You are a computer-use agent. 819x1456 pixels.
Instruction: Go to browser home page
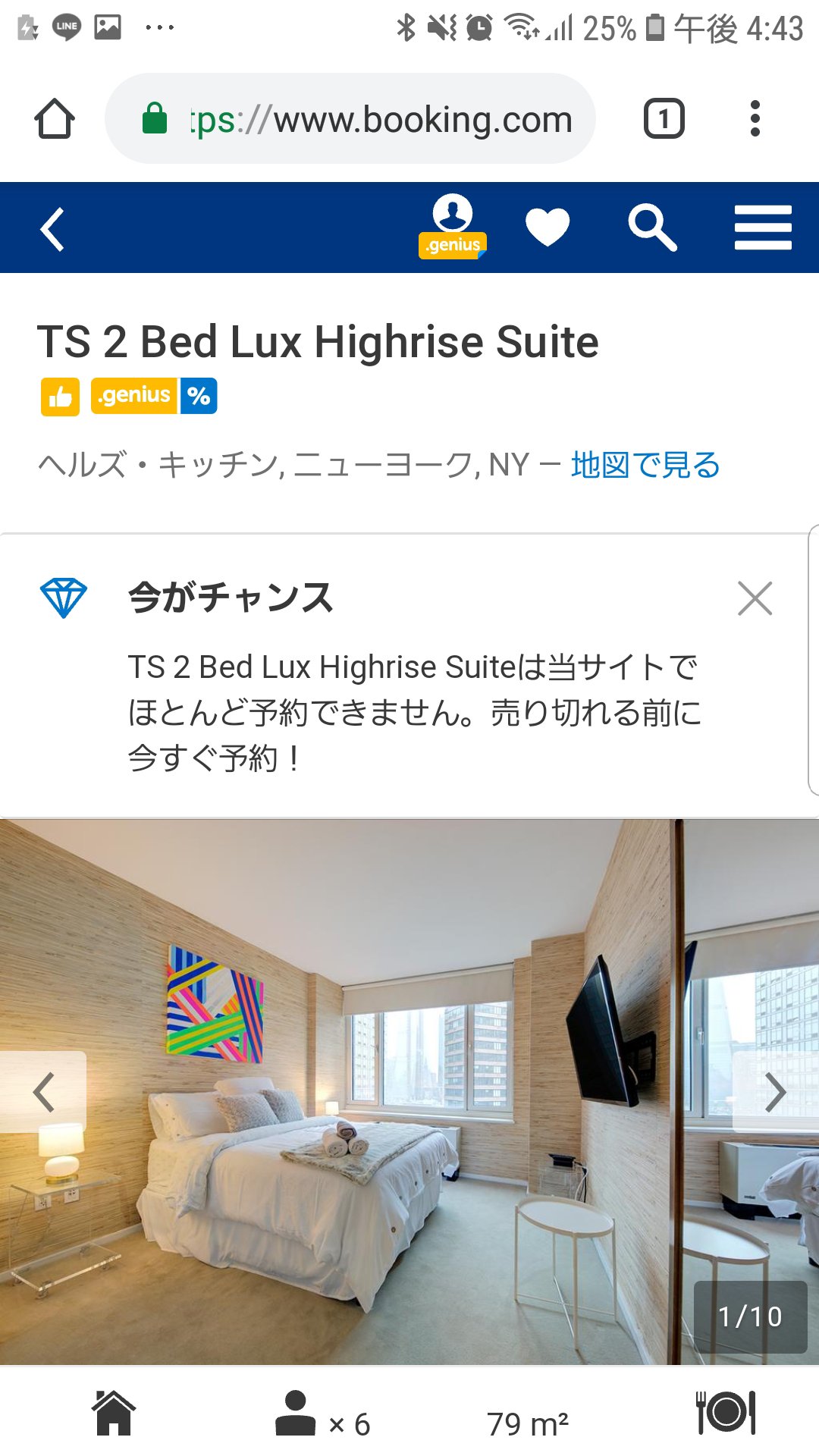click(55, 119)
